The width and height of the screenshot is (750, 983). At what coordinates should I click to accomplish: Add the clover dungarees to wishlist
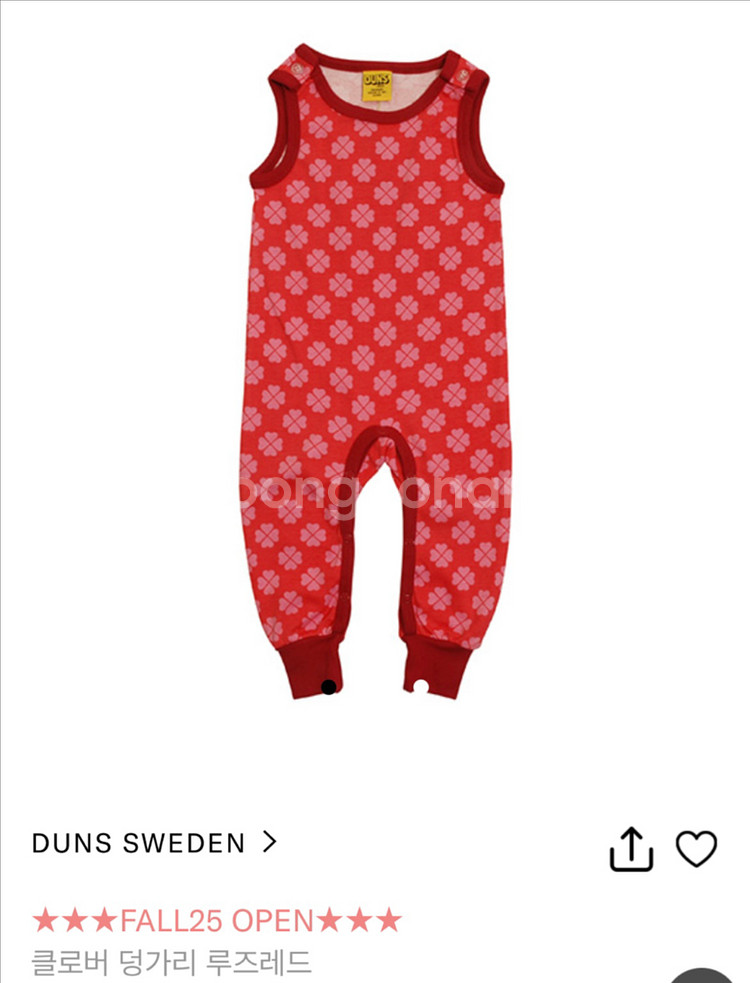coord(696,848)
